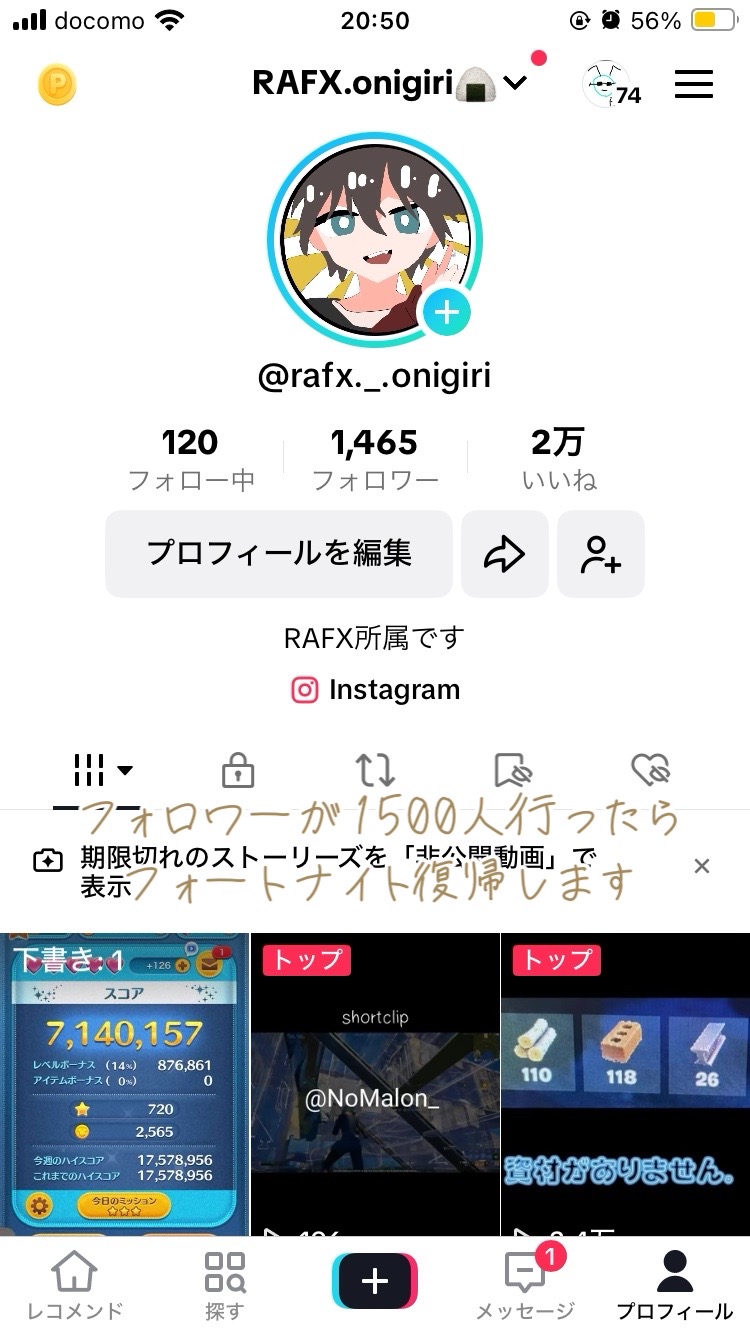Switch to the private videos lock tab

pos(237,770)
